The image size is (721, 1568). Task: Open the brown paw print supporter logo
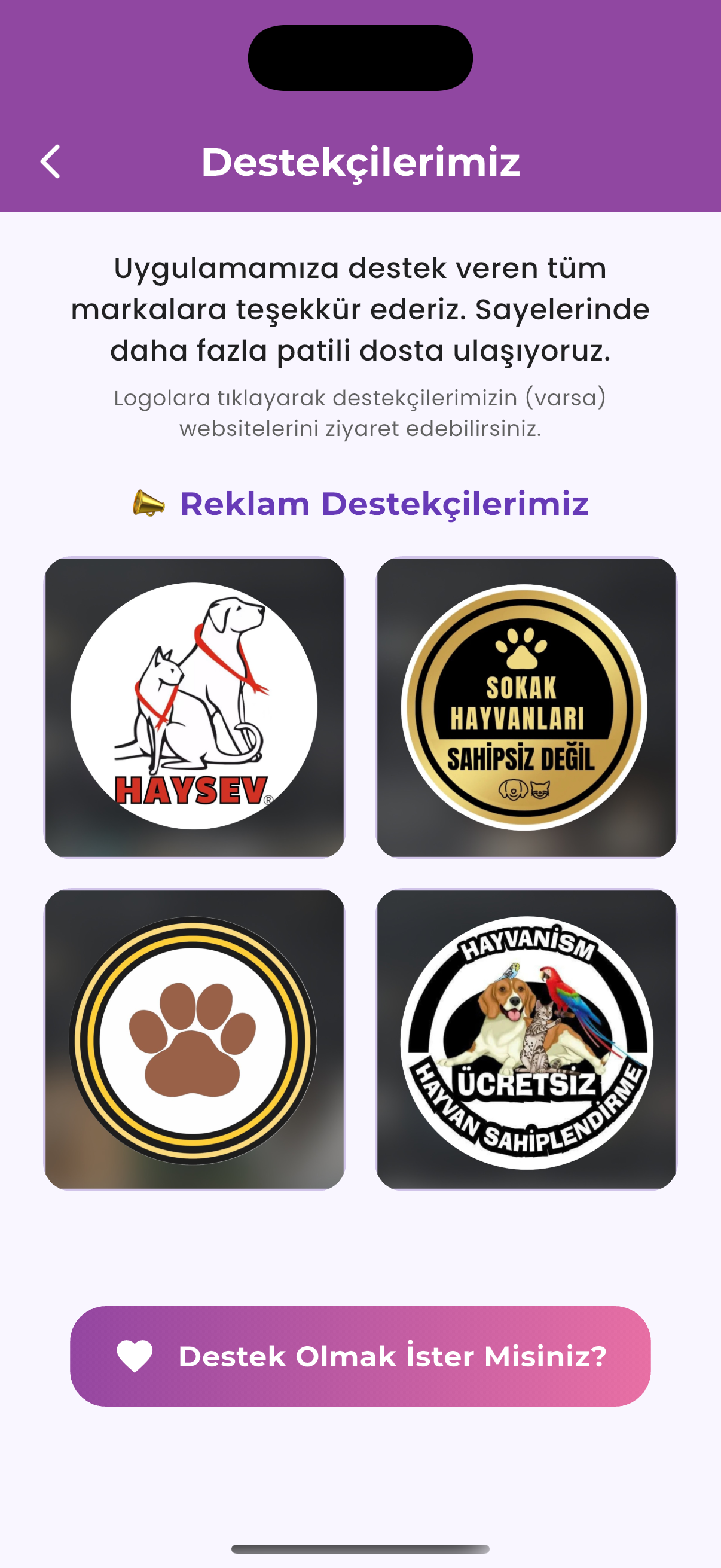coord(195,1039)
